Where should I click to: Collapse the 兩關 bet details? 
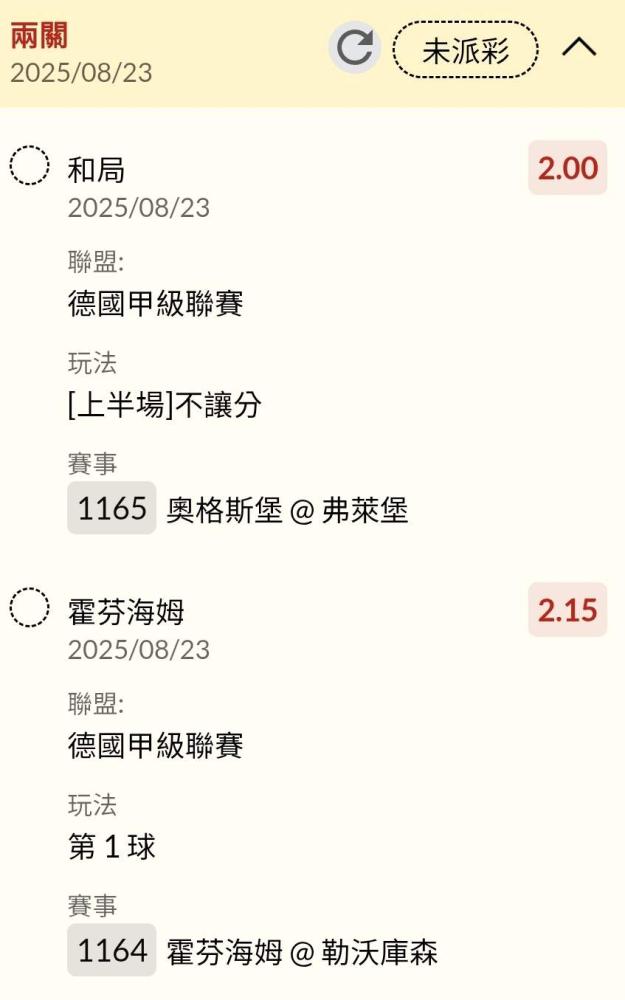pyautogui.click(x=579, y=48)
